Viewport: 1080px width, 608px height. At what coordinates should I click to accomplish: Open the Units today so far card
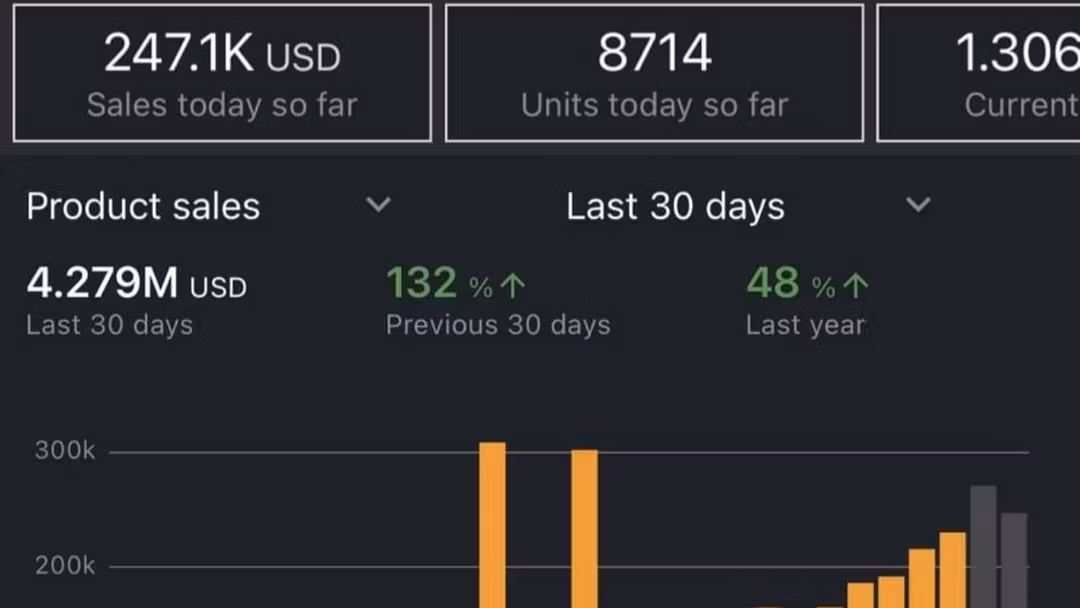(x=654, y=73)
